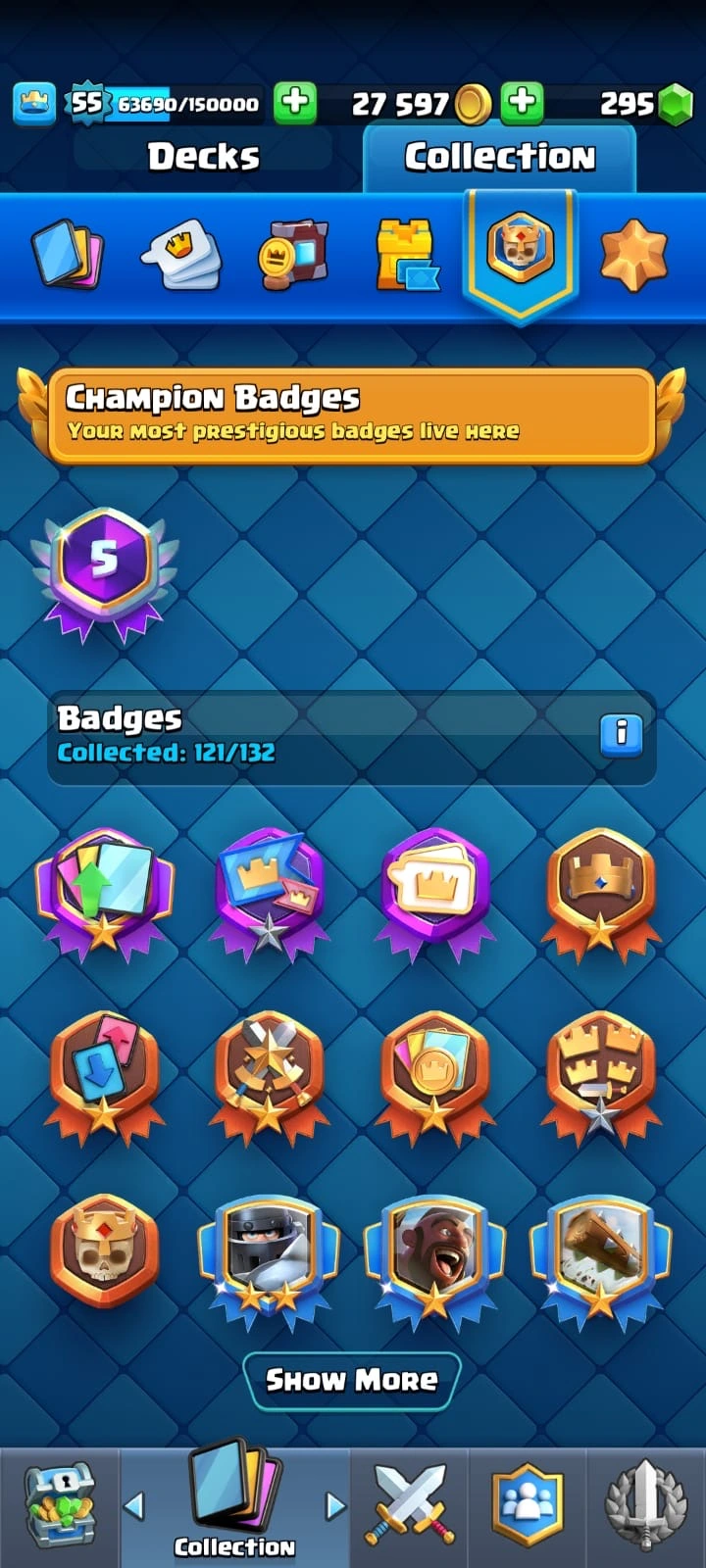Switch to the Decks tab
The width and height of the screenshot is (706, 1568).
[x=203, y=157]
